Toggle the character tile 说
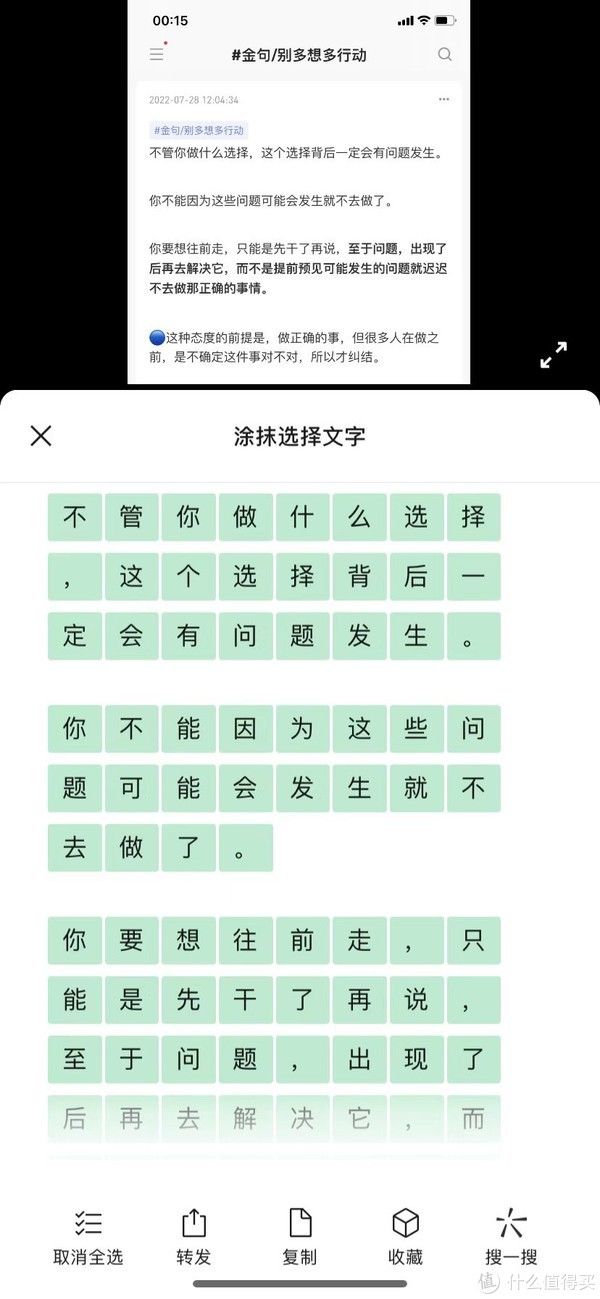This screenshot has width=600, height=1299. pos(416,1000)
